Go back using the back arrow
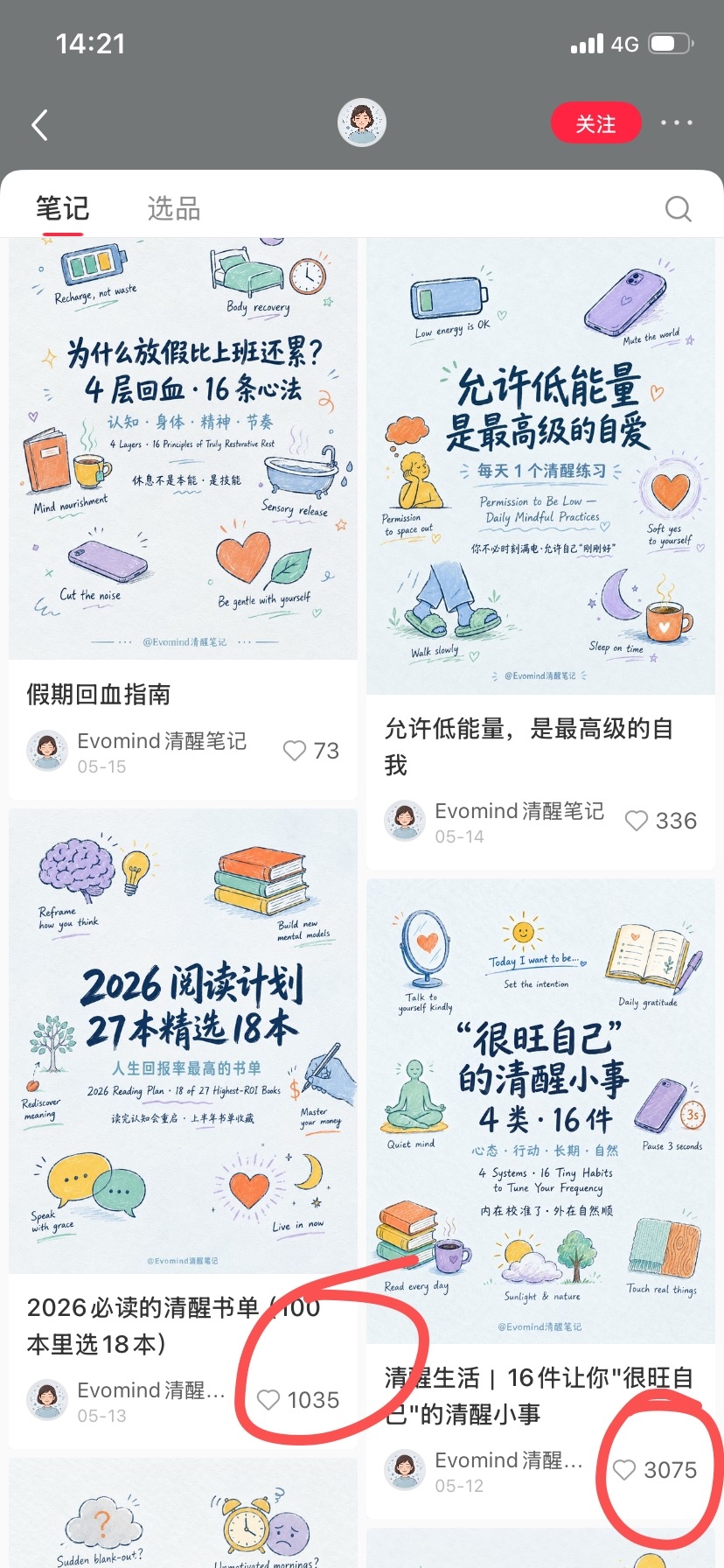The height and width of the screenshot is (1568, 724). (39, 124)
